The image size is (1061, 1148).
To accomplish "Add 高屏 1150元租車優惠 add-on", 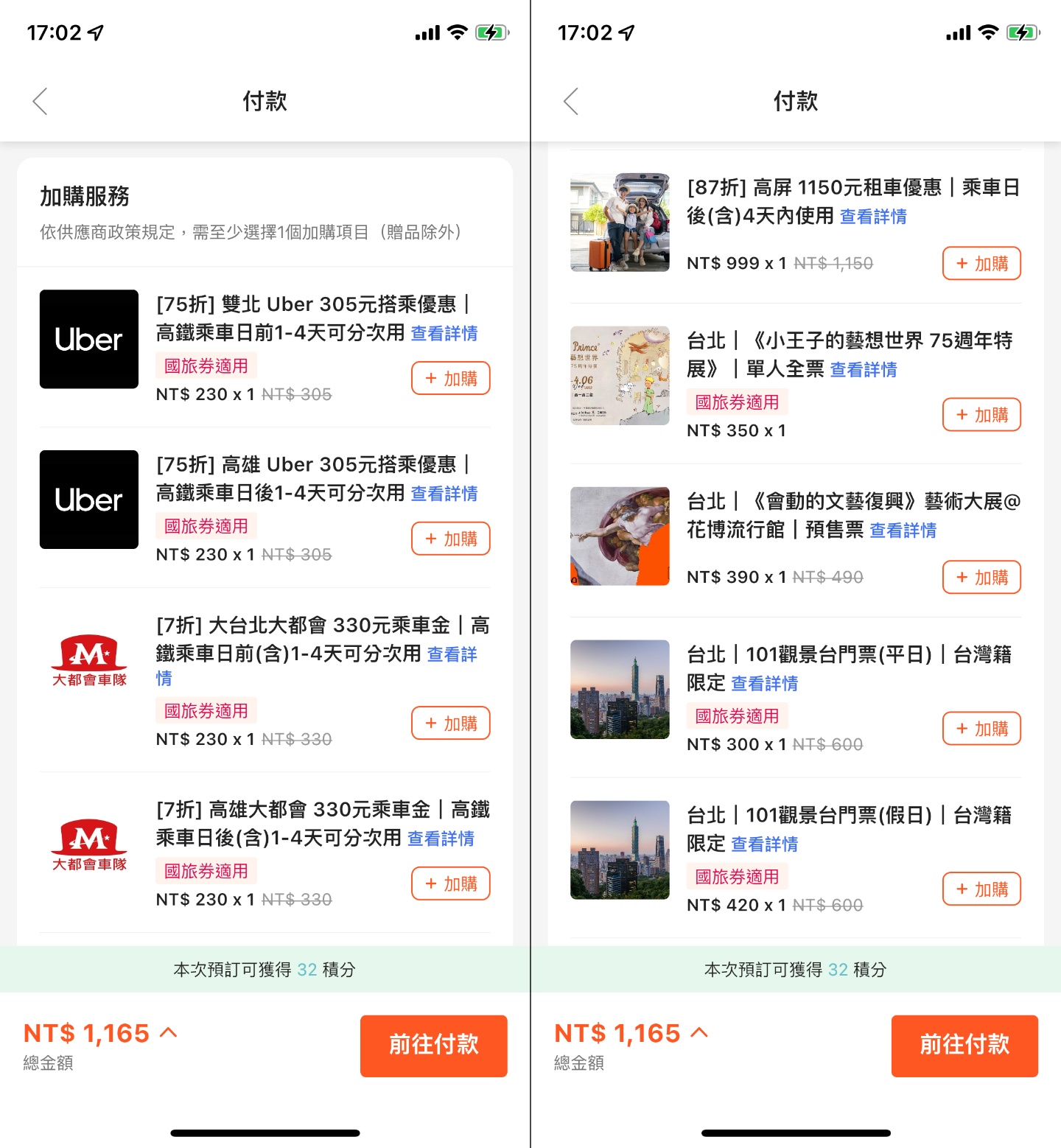I will 981,263.
